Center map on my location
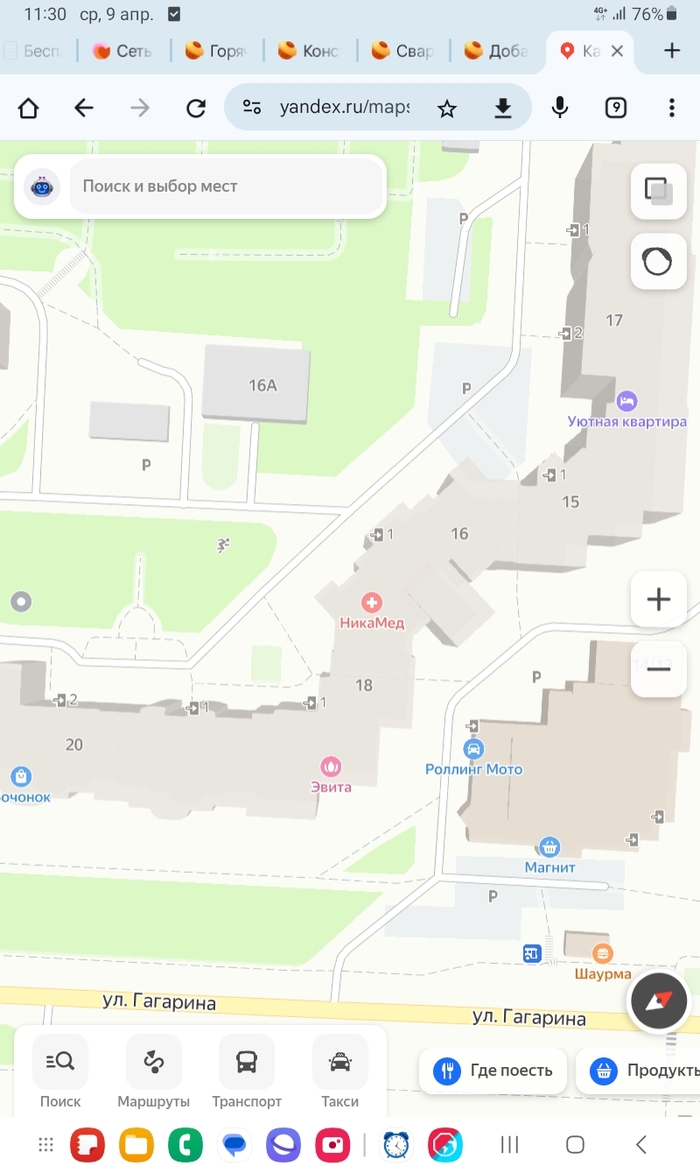 point(659,1001)
